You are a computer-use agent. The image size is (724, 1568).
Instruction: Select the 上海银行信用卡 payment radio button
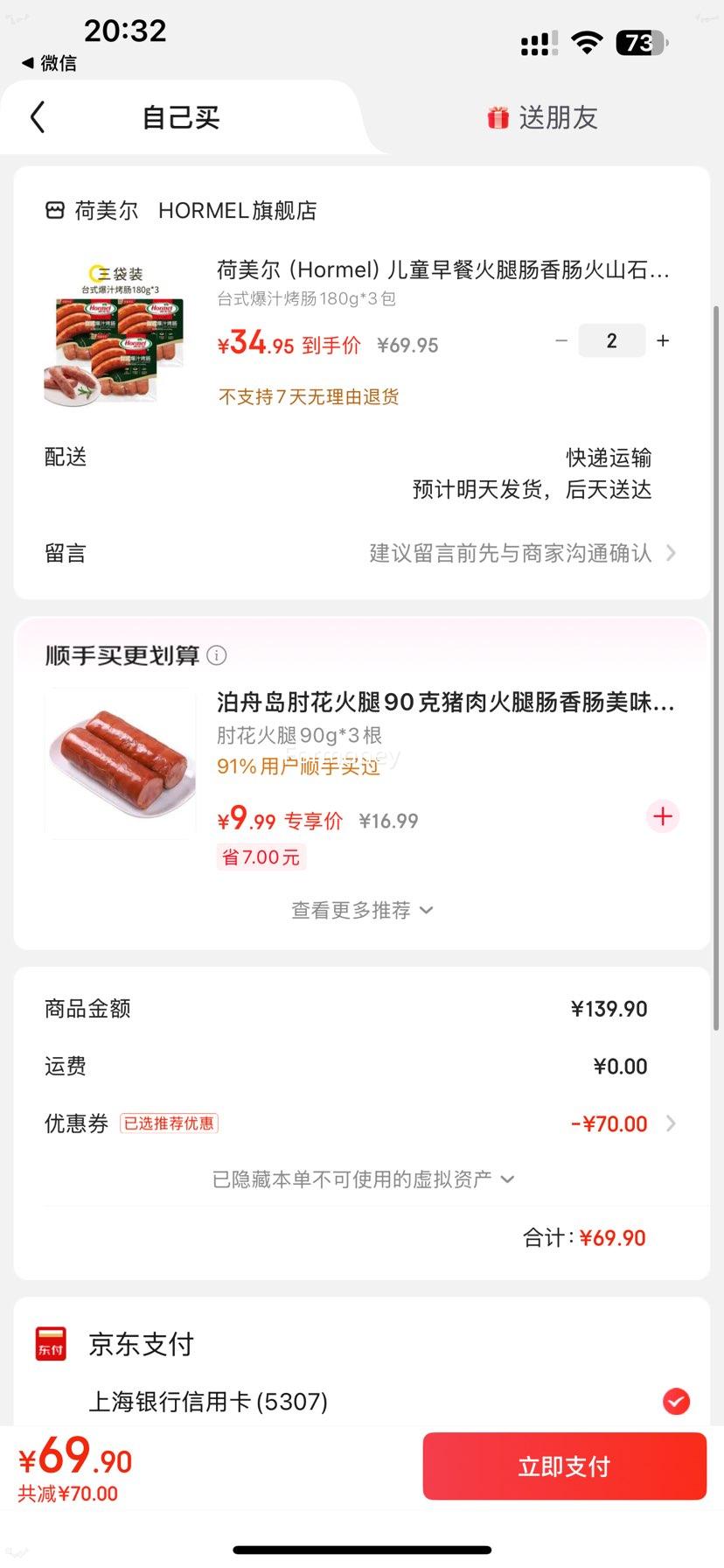click(x=675, y=1403)
